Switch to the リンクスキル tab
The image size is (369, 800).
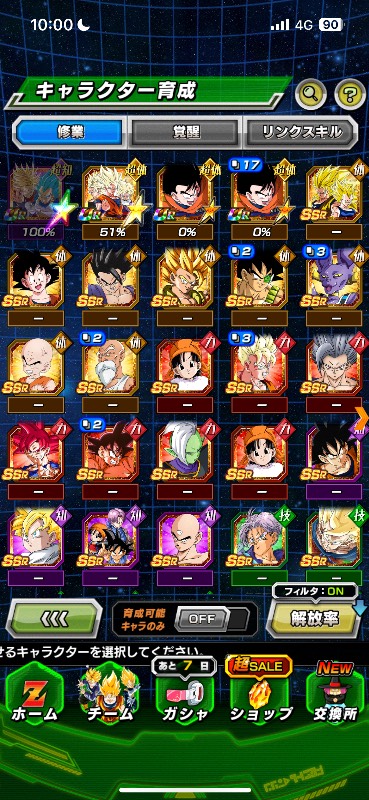(301, 133)
